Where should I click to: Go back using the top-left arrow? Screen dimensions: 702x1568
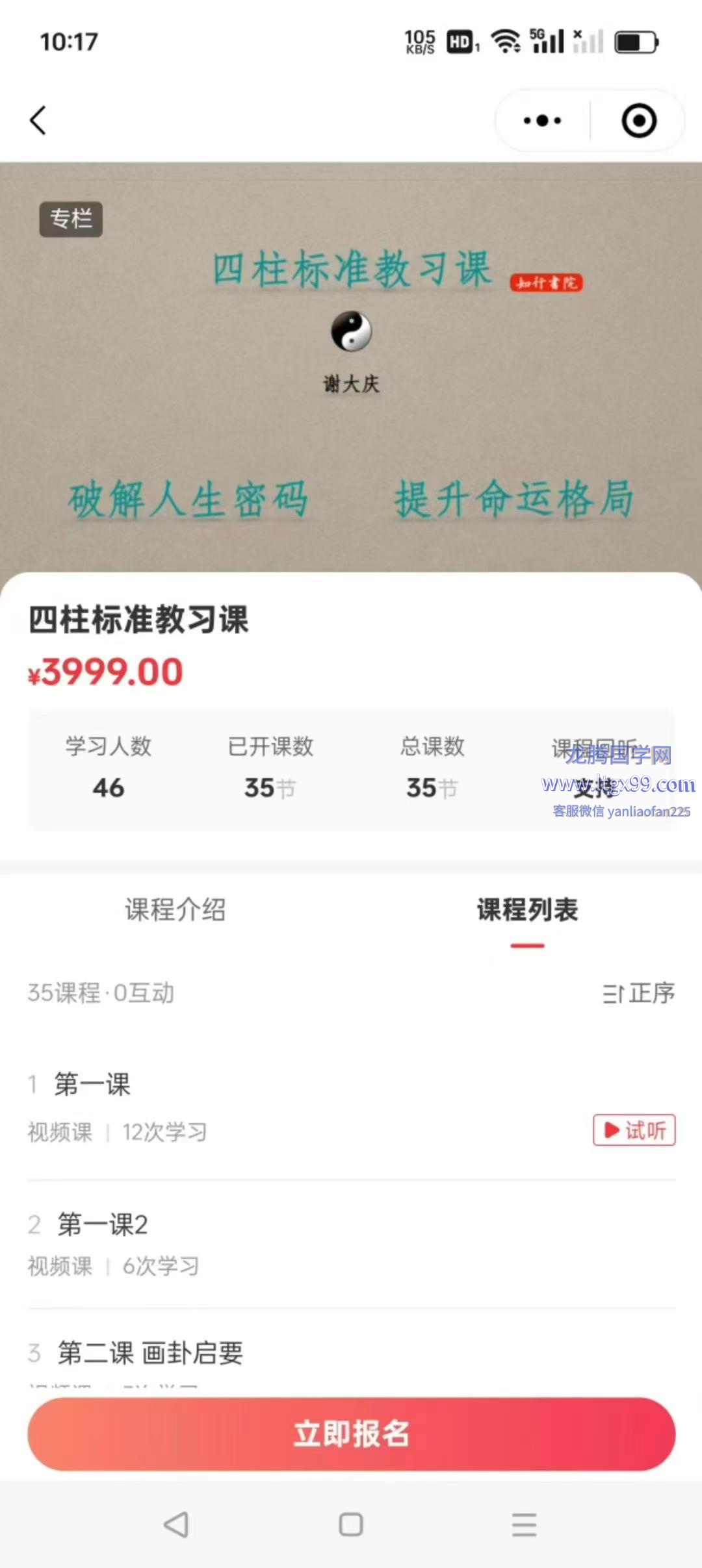[38, 121]
